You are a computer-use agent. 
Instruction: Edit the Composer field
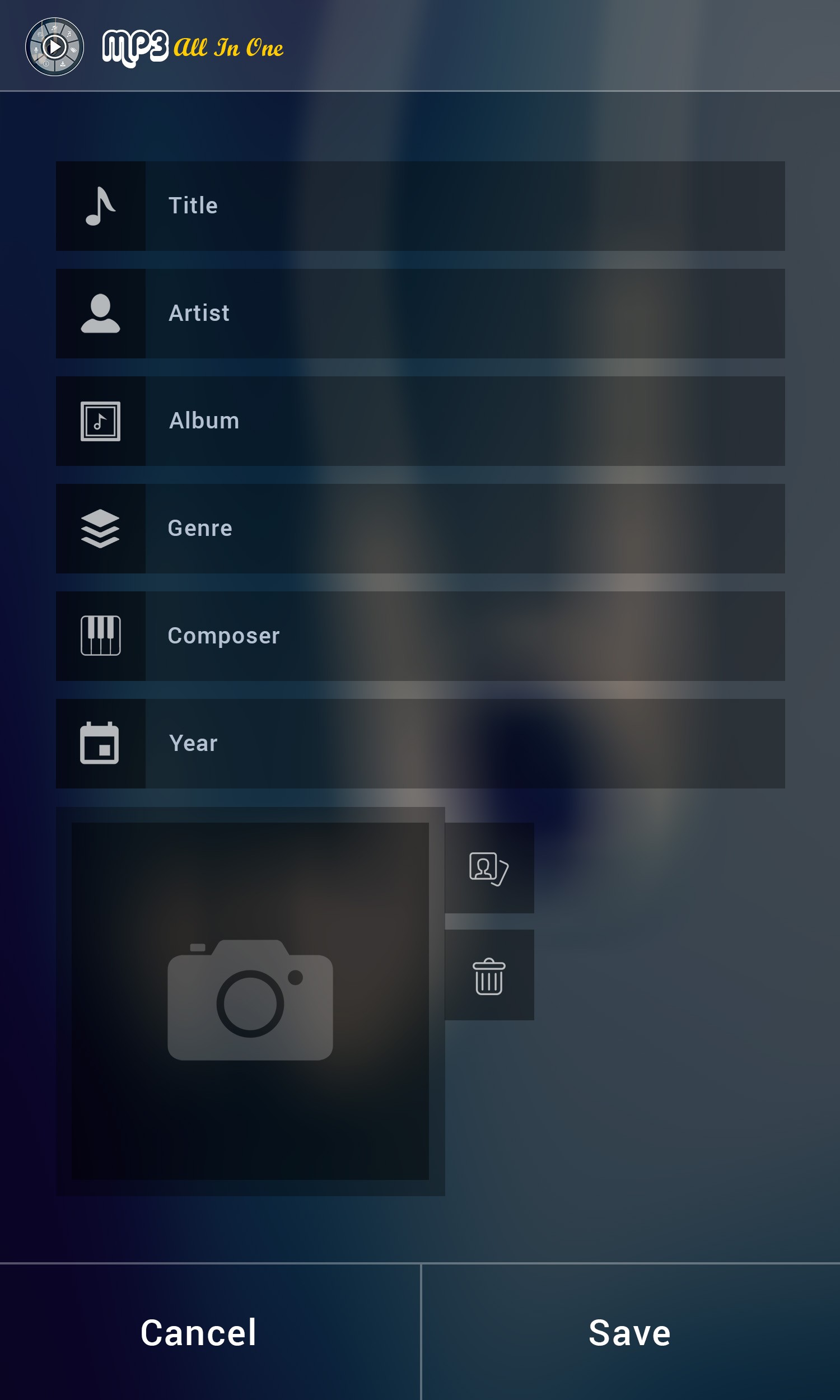pyautogui.click(x=465, y=636)
